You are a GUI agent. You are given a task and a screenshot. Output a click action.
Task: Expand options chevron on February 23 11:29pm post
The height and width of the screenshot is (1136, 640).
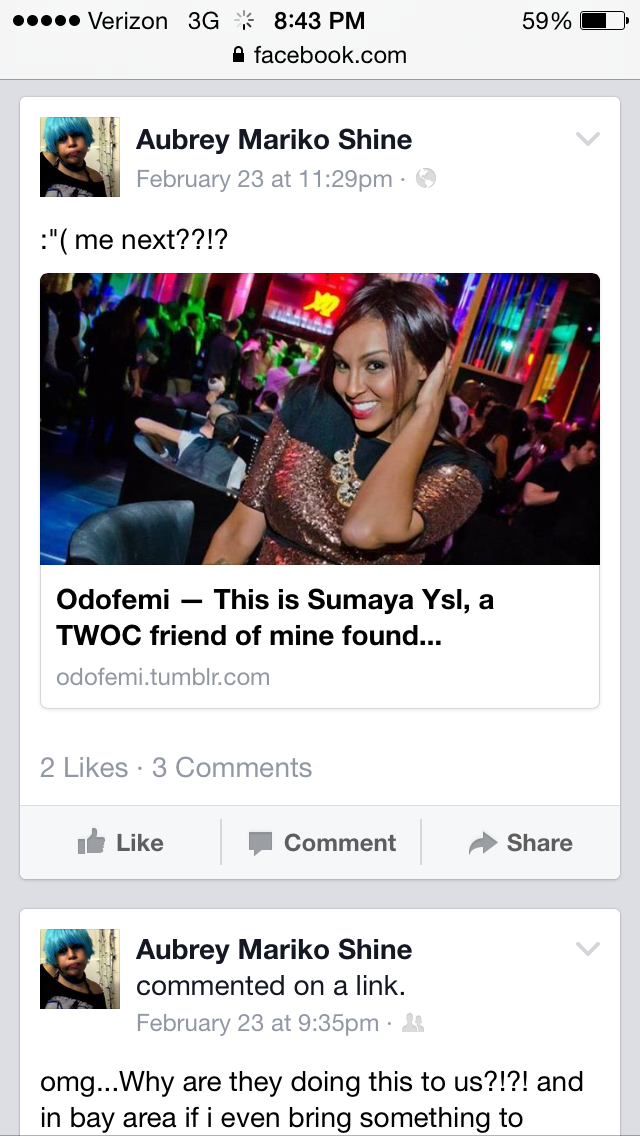(588, 140)
